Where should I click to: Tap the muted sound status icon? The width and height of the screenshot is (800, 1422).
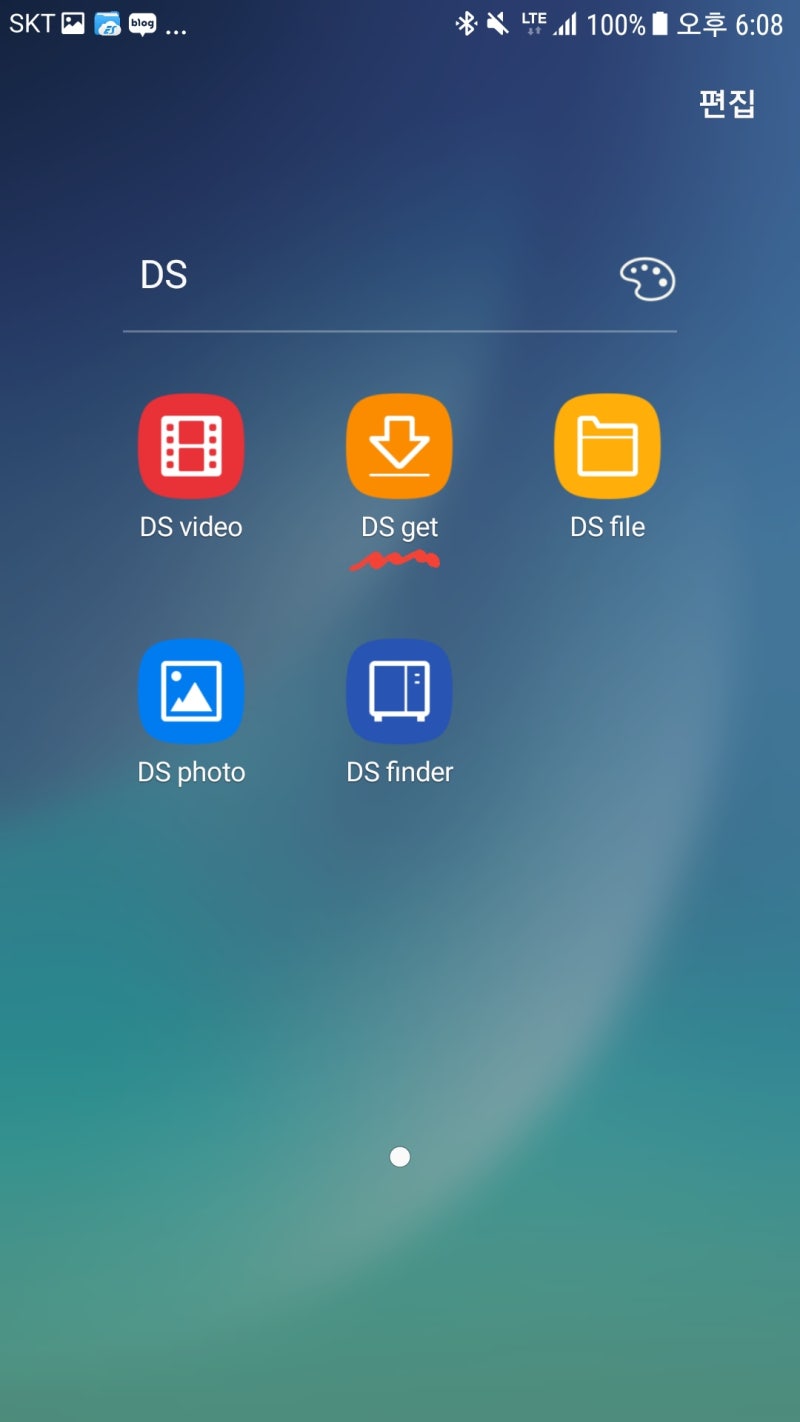(495, 25)
